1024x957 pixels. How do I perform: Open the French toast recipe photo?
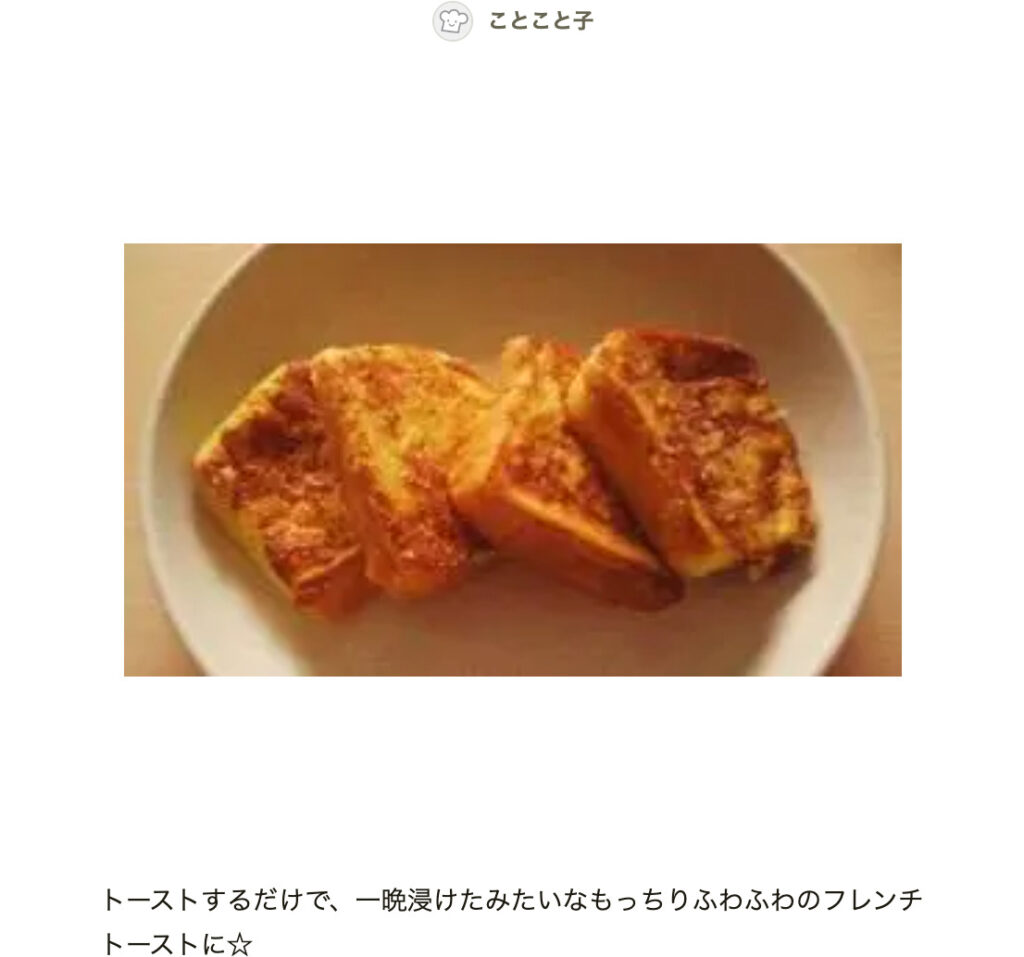tap(512, 460)
